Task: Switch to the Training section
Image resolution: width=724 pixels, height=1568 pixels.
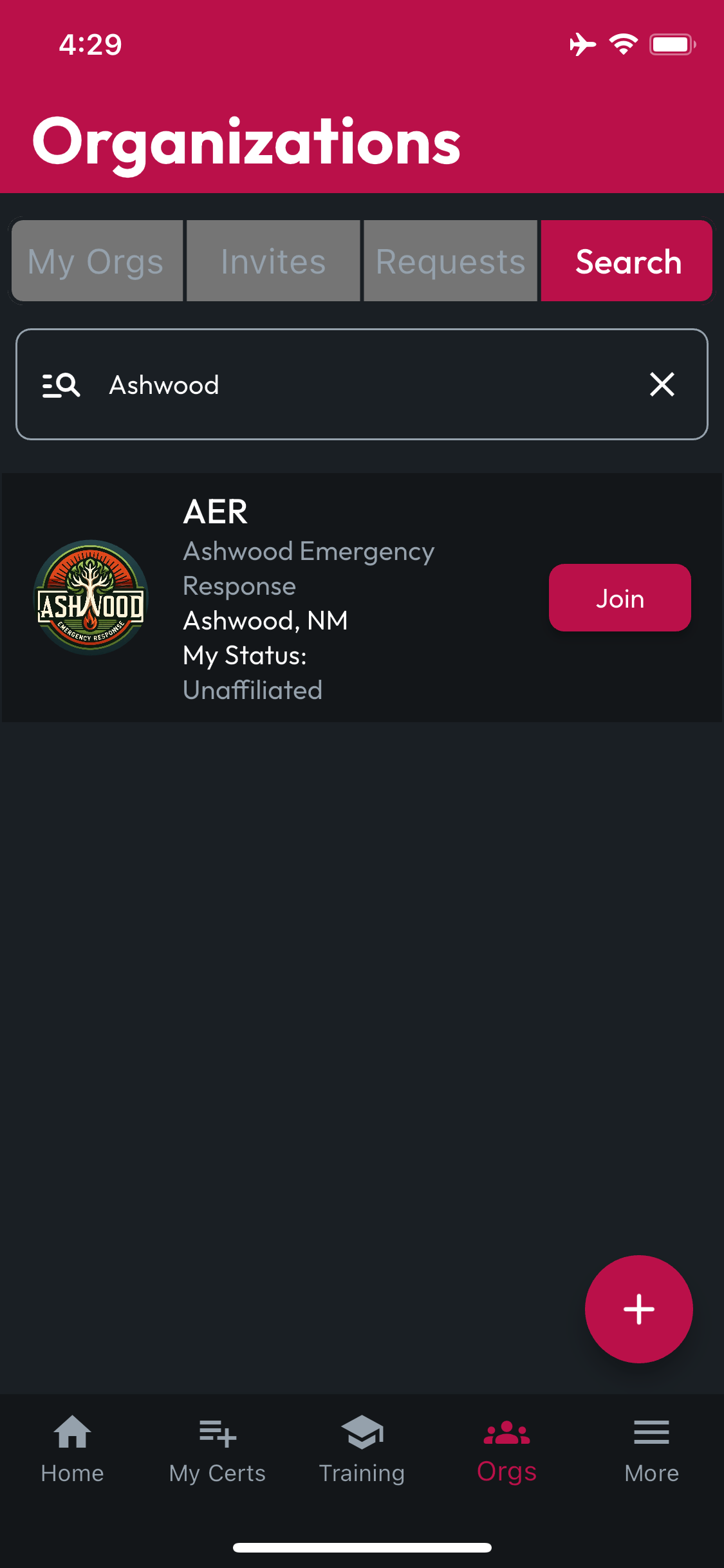Action: (x=362, y=1450)
